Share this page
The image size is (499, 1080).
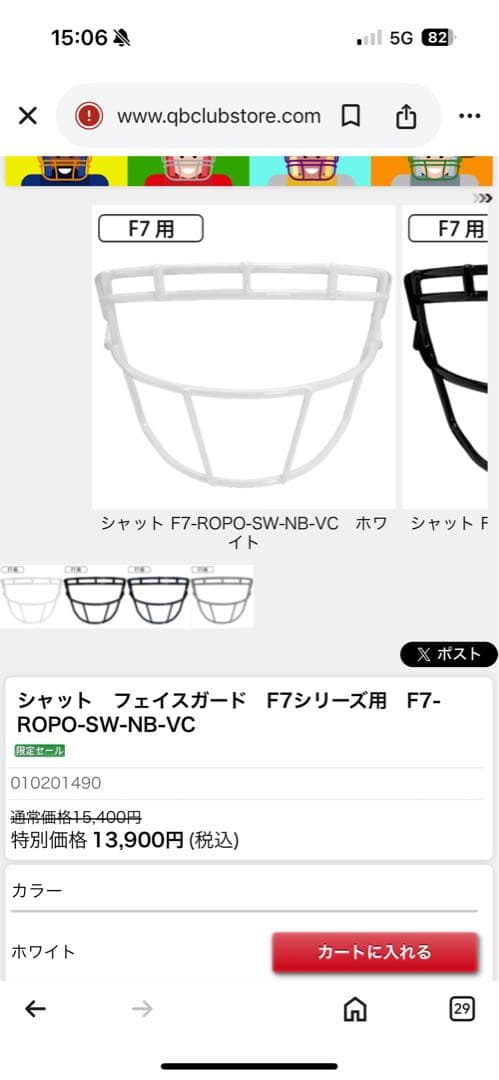406,116
